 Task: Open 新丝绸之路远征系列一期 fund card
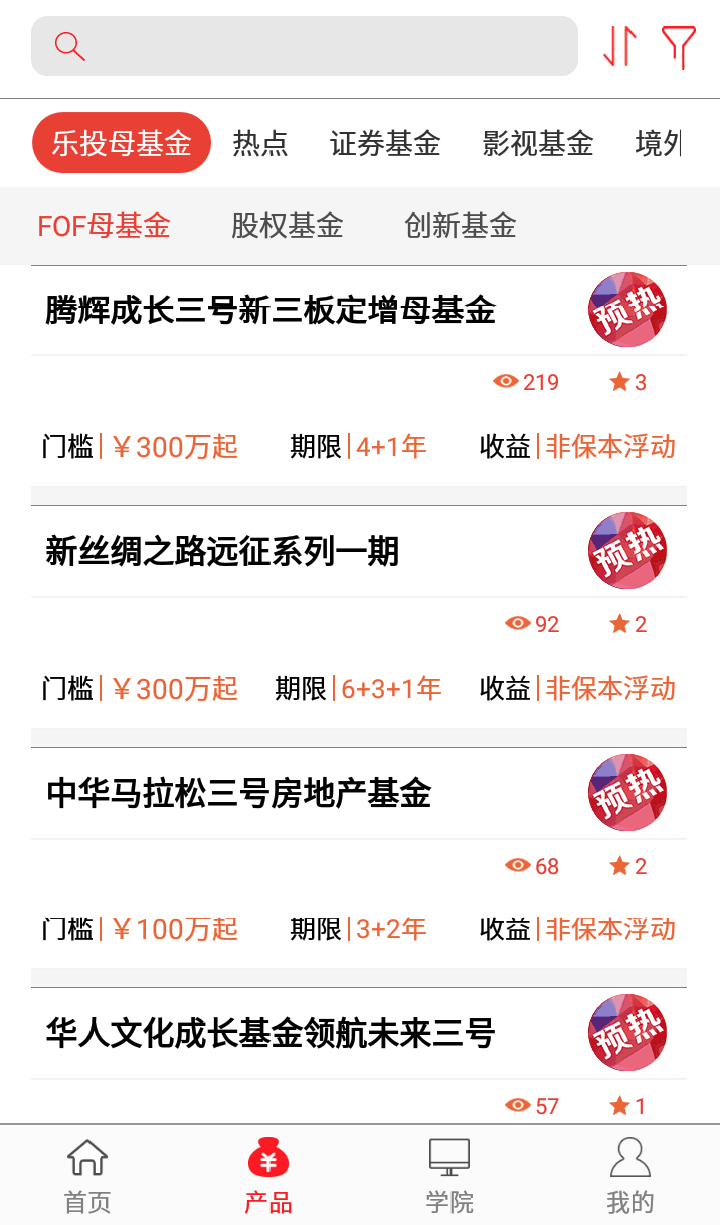222,552
